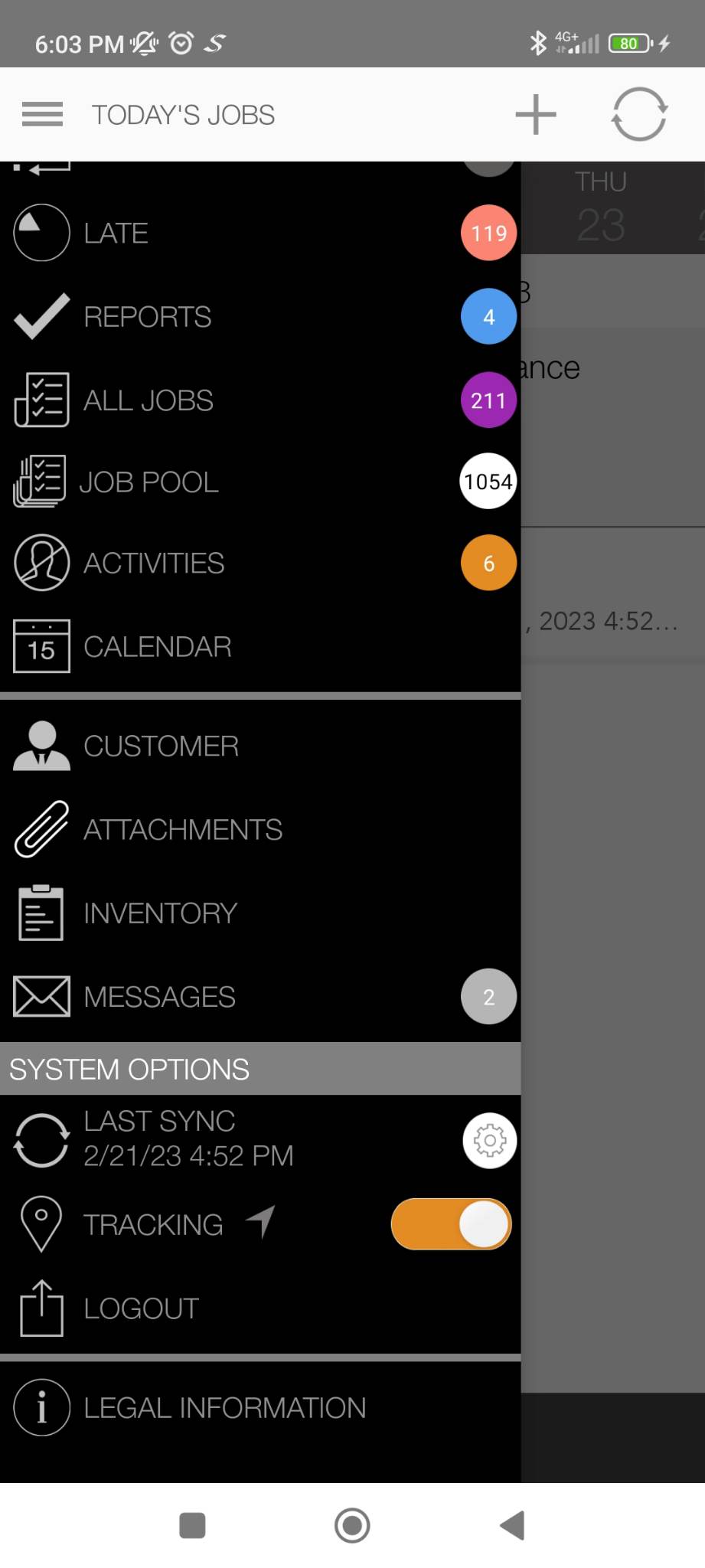Open Attachments
Screen dimensions: 705x1568
coord(260,829)
